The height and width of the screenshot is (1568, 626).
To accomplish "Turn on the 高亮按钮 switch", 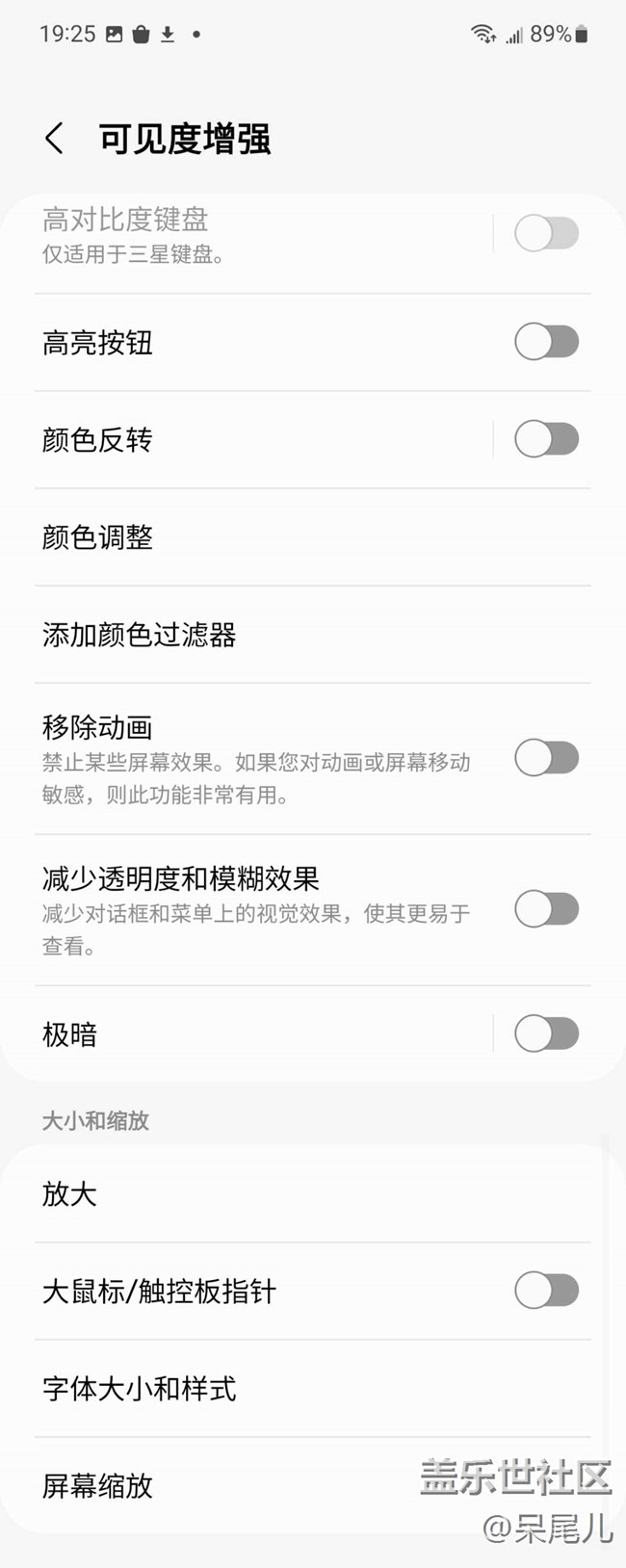I will point(546,342).
